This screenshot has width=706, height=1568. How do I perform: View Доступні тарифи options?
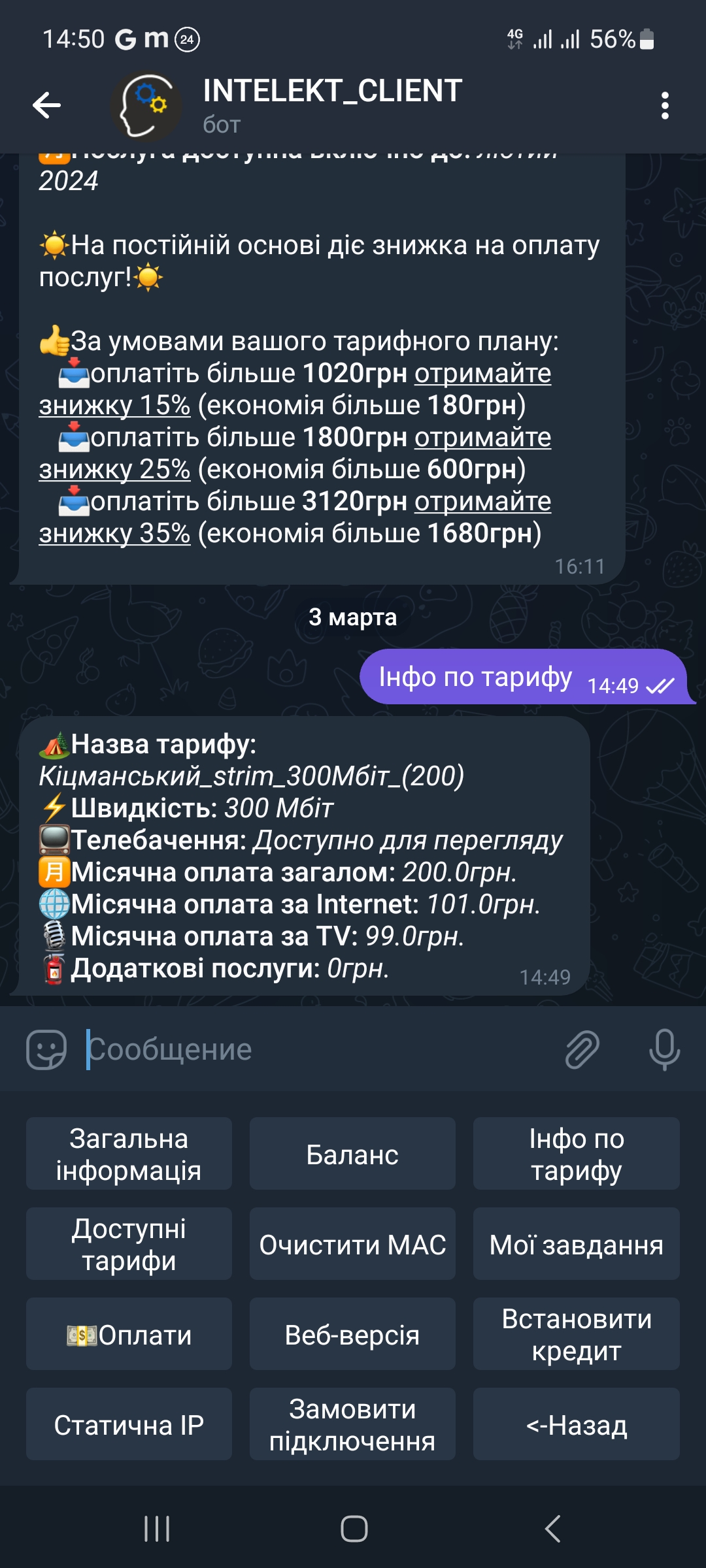[129, 1244]
